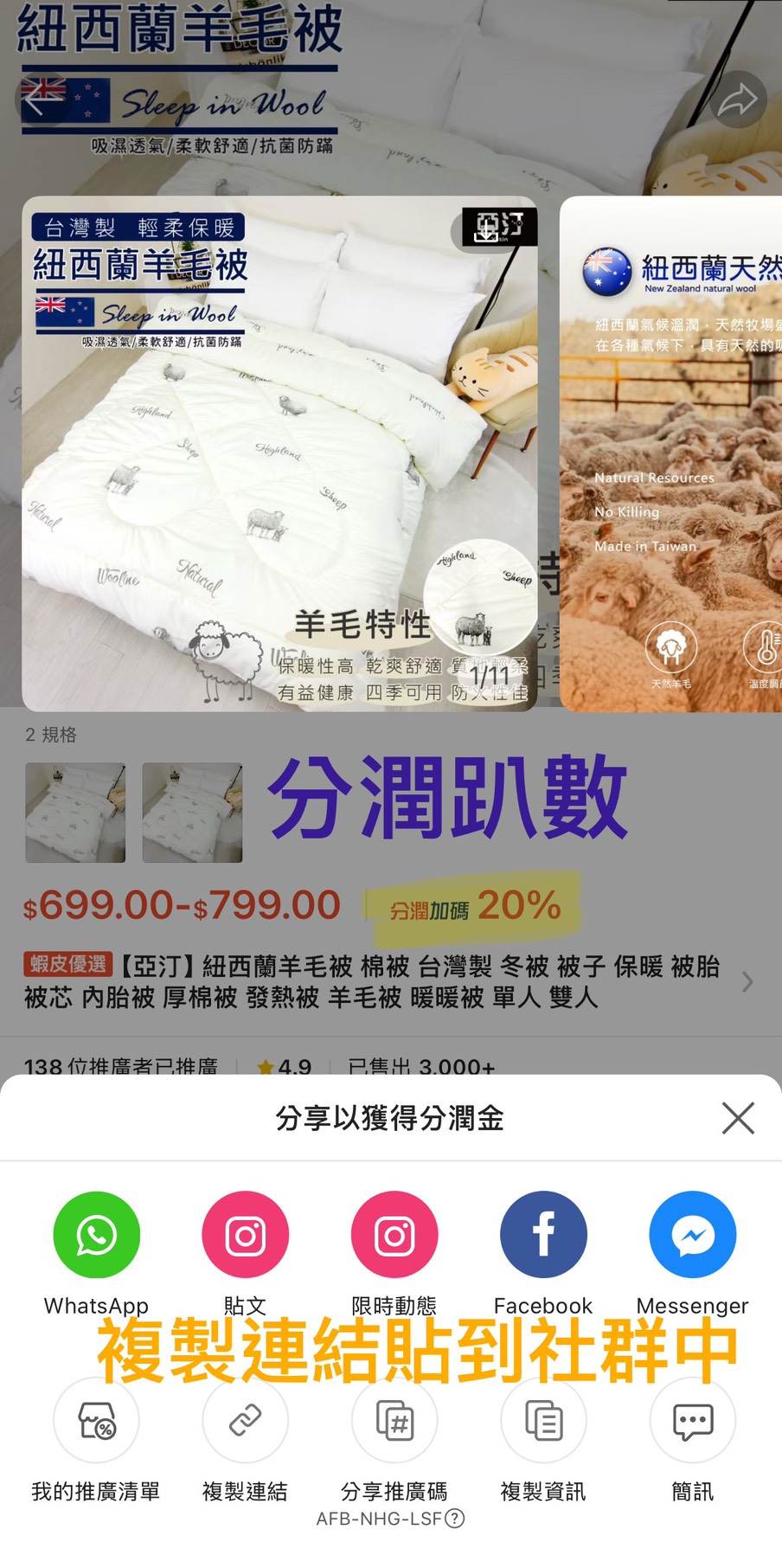The image size is (782, 1568).
Task: Tap 複製連結 to copy the link
Action: click(x=245, y=1421)
